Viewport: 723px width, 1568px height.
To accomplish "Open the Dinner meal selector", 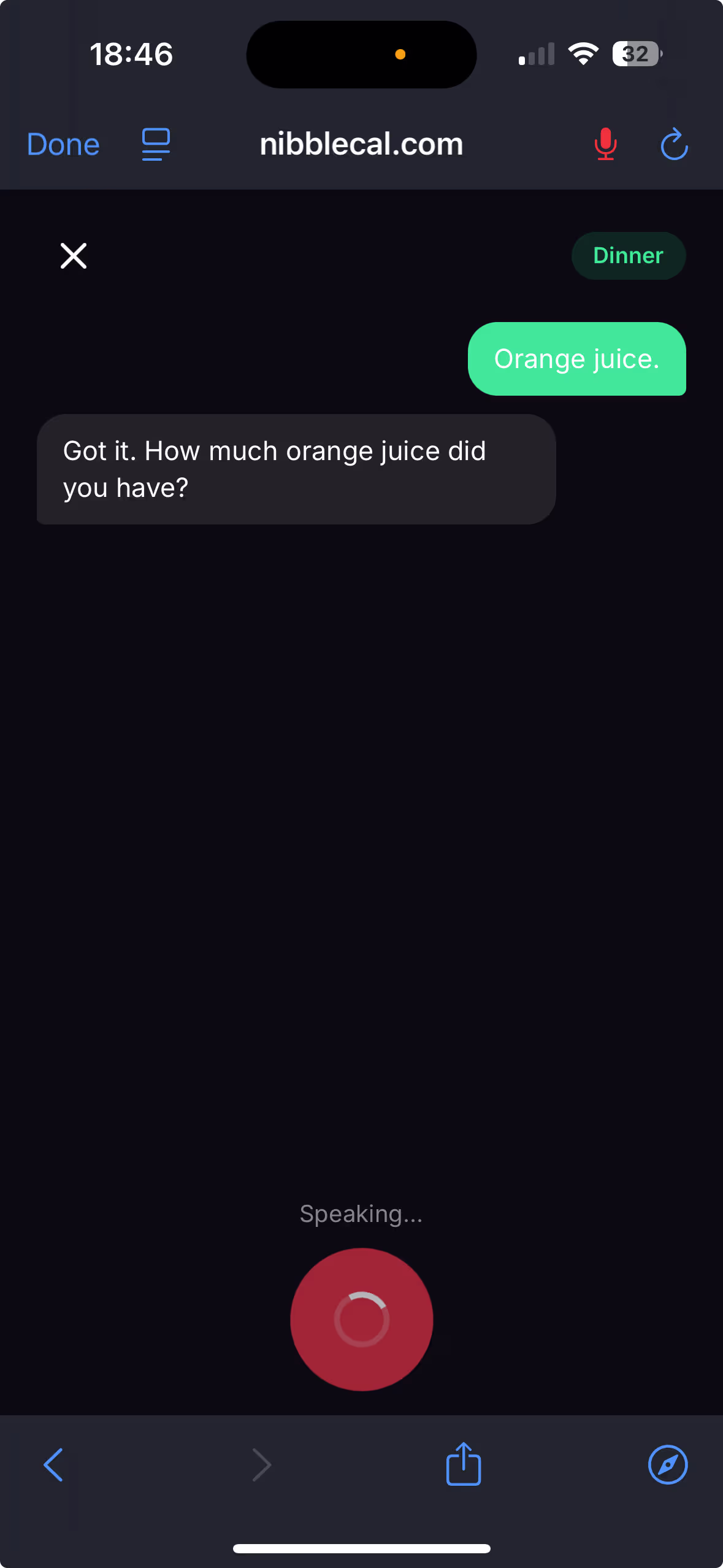I will click(628, 255).
